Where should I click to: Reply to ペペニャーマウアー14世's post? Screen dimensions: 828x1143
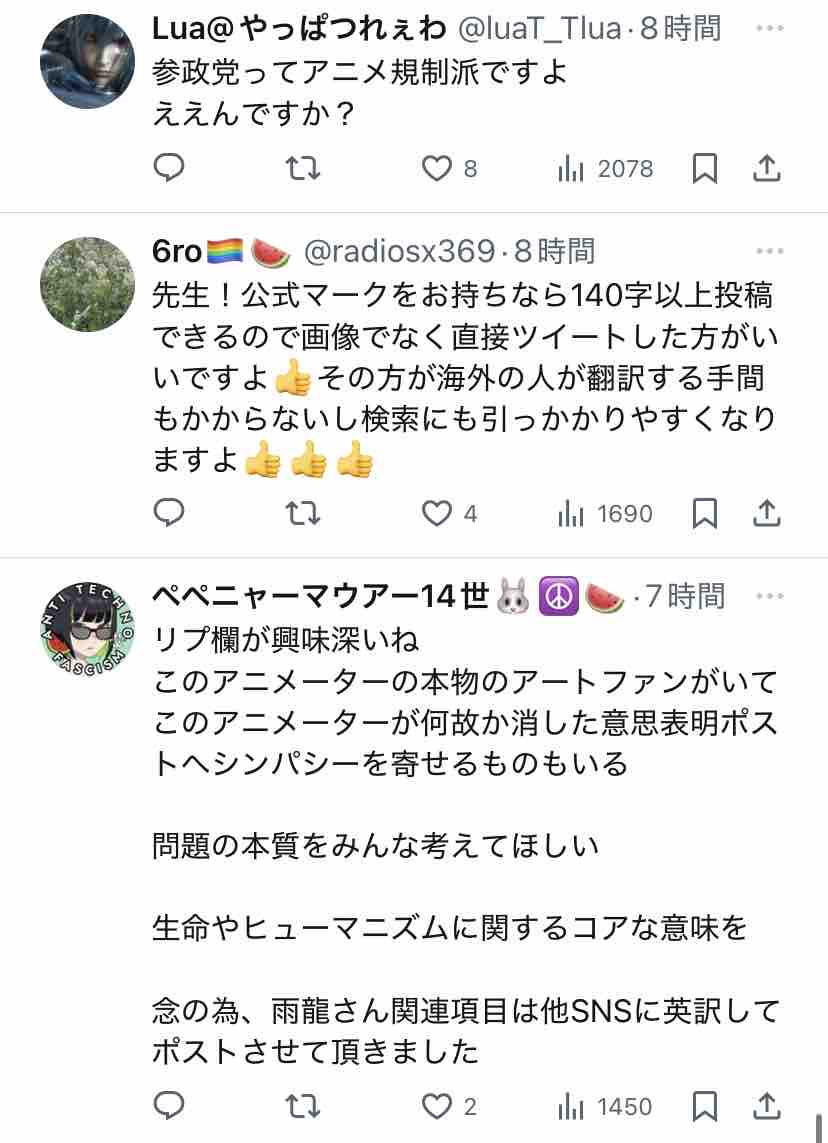[169, 1106]
